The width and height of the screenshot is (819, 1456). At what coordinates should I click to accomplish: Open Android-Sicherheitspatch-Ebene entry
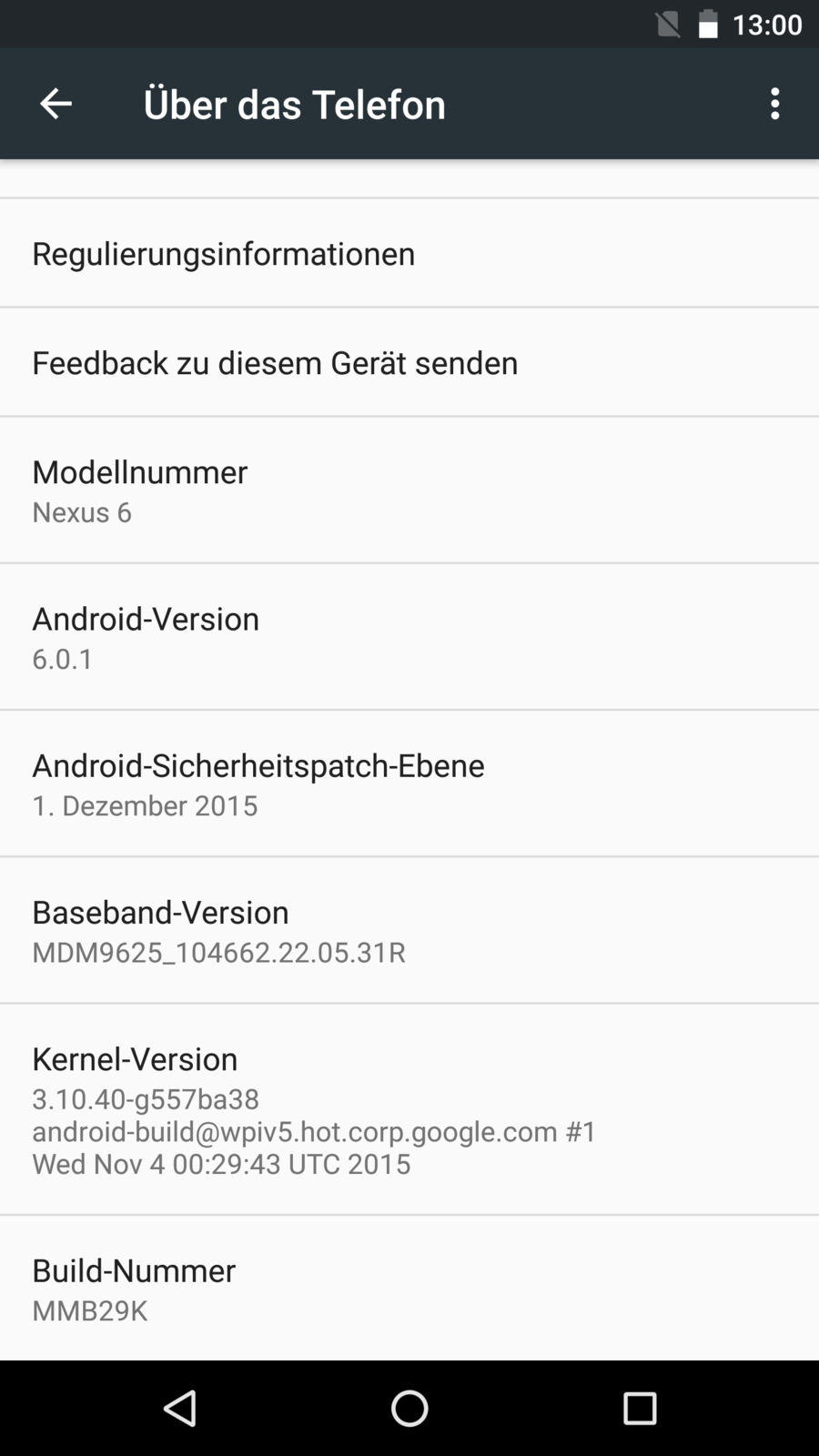pyautogui.click(x=409, y=784)
